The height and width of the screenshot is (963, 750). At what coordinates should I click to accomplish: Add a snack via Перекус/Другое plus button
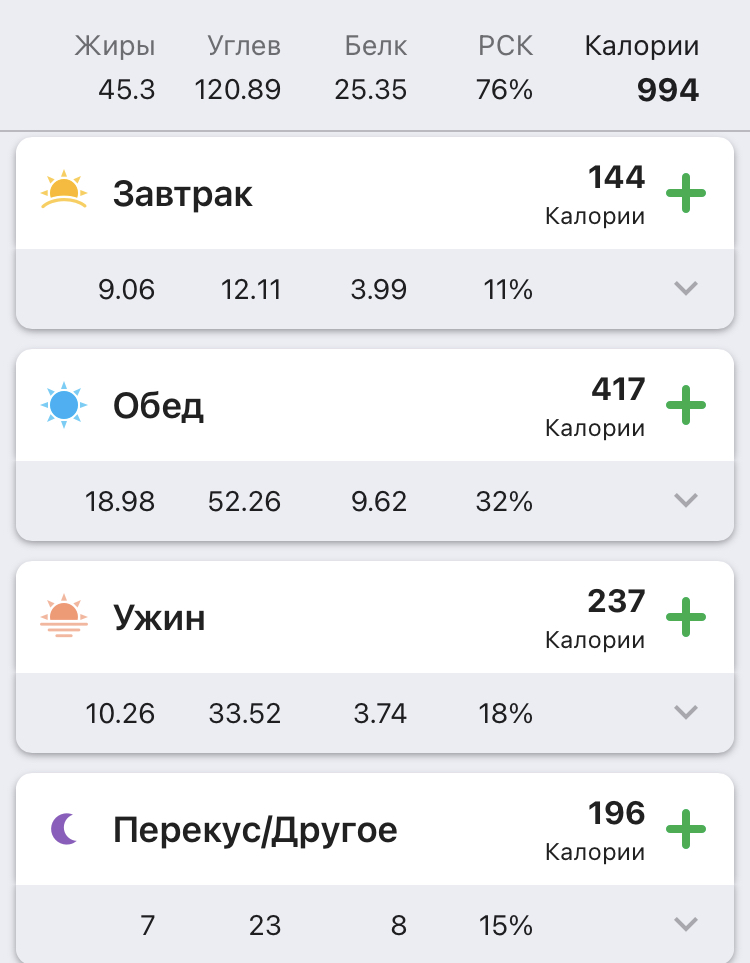[x=686, y=829]
